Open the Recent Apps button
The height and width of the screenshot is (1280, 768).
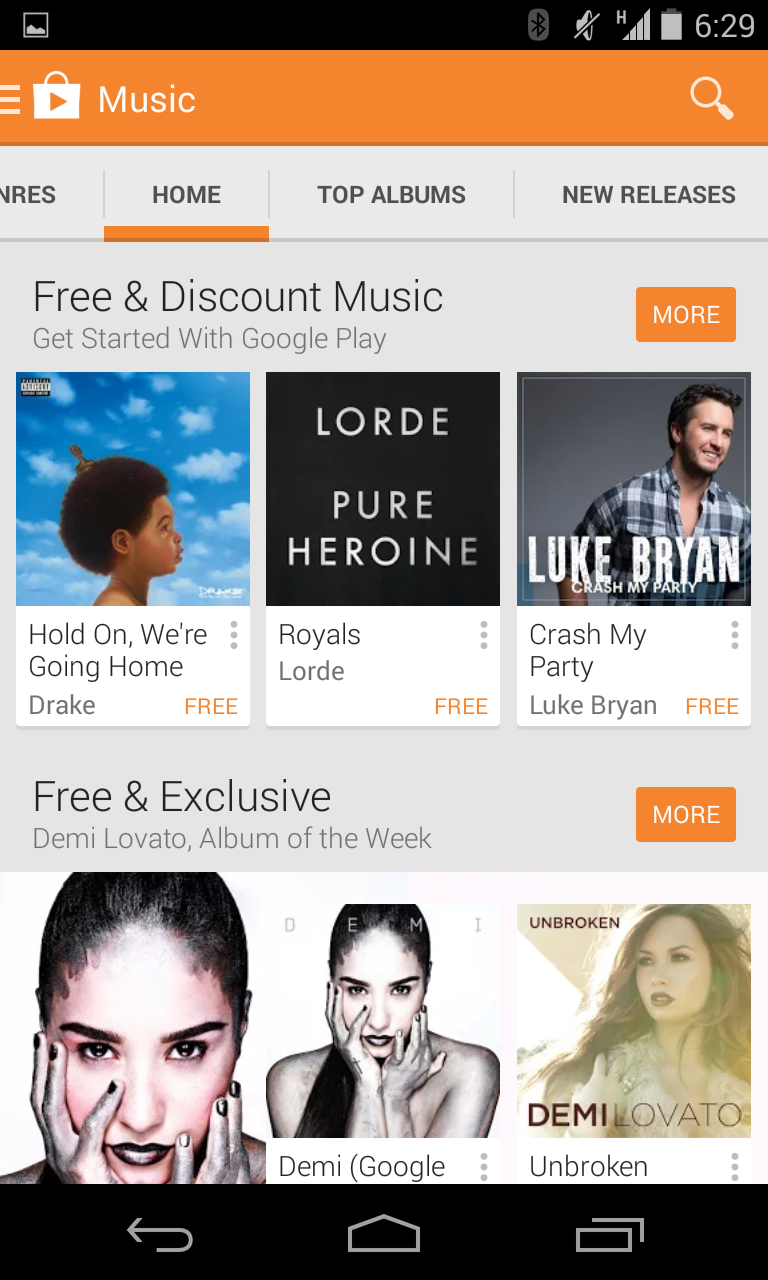tap(609, 1235)
